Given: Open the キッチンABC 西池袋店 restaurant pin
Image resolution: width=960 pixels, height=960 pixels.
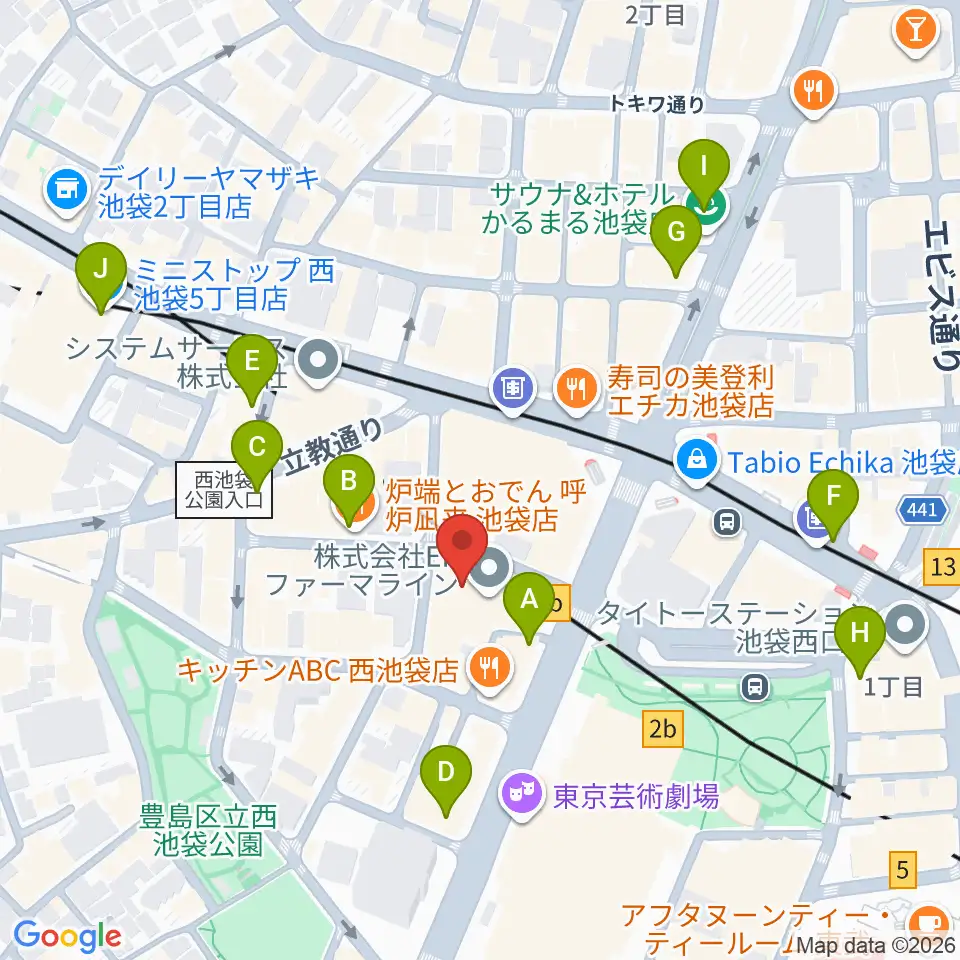Looking at the screenshot, I should click(489, 671).
